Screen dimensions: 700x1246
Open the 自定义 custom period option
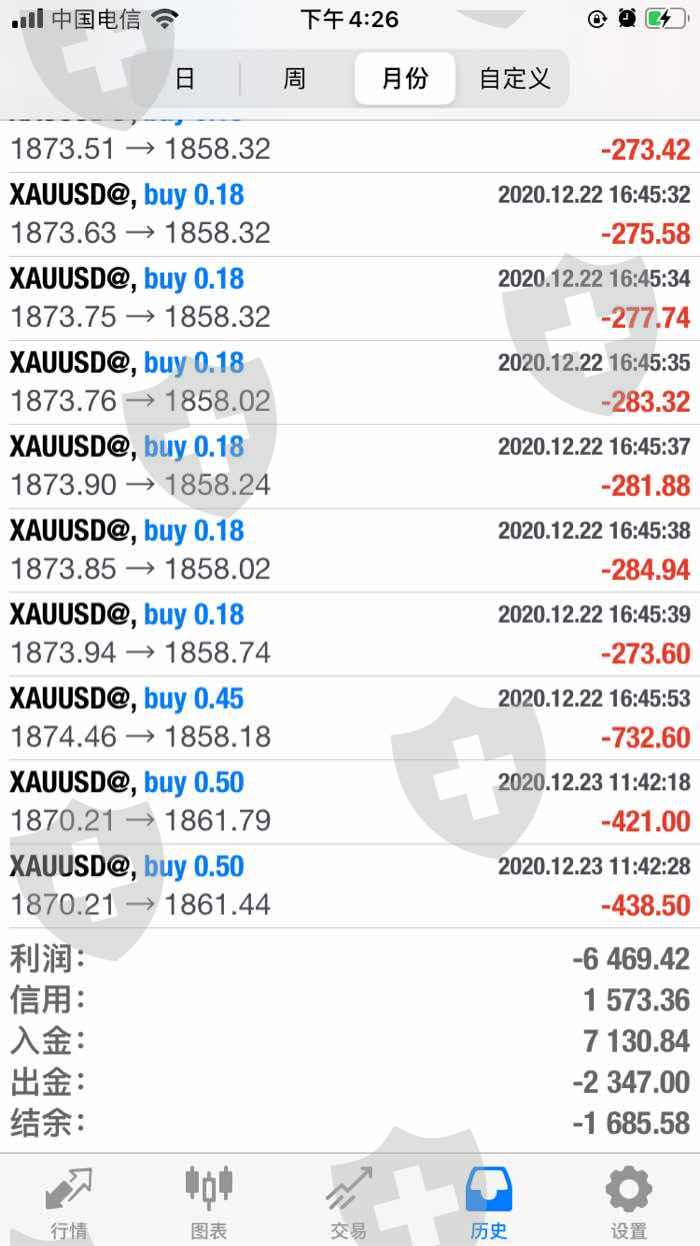click(x=514, y=78)
